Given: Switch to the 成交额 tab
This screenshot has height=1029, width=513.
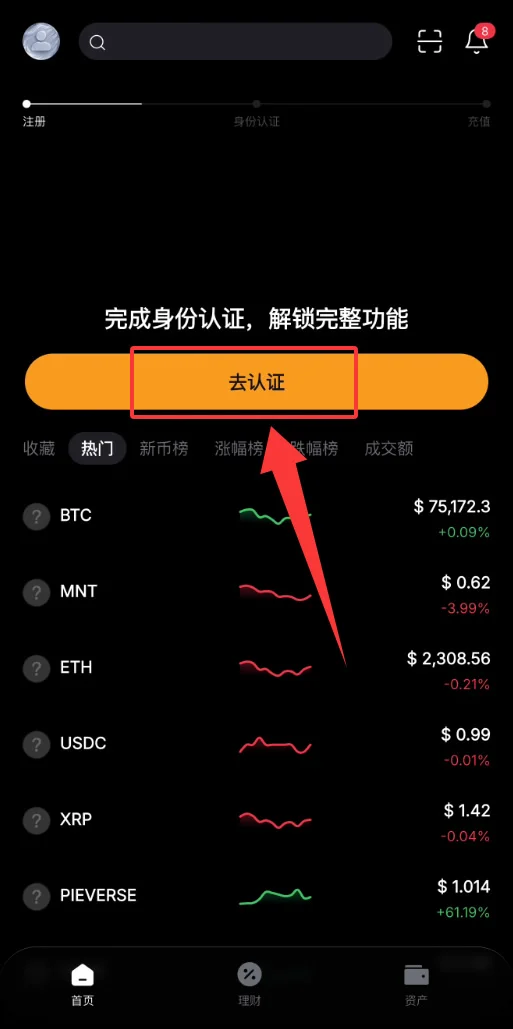Looking at the screenshot, I should tap(389, 449).
